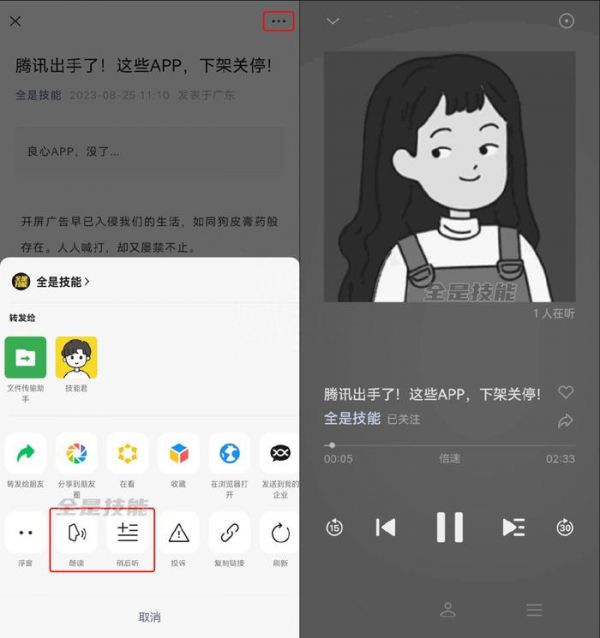Screen dimensions: 600x638
Task: Start 朗读 read-aloud
Action: [76, 533]
